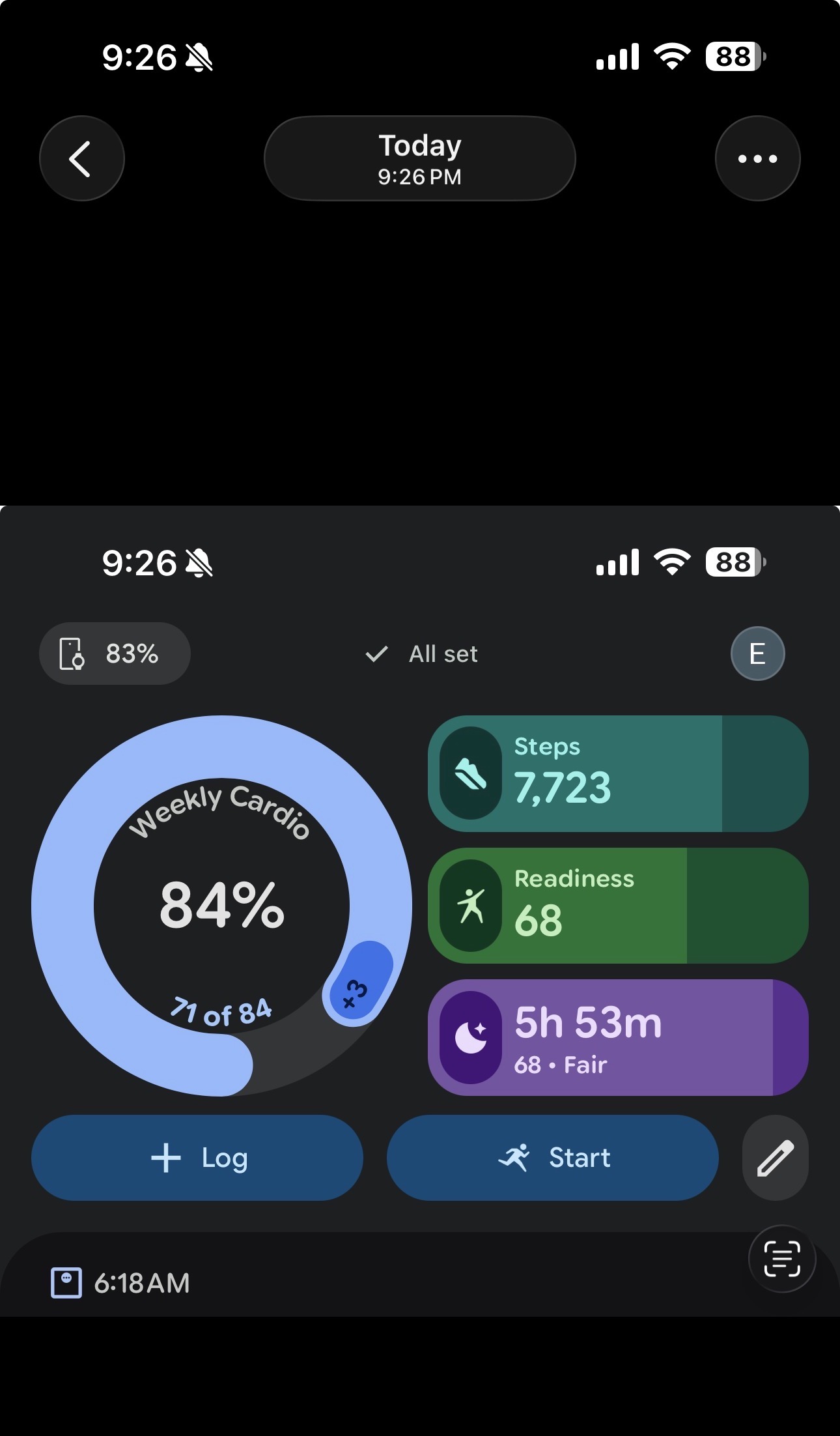
Task: Open the three-dot more options menu
Action: click(x=757, y=158)
